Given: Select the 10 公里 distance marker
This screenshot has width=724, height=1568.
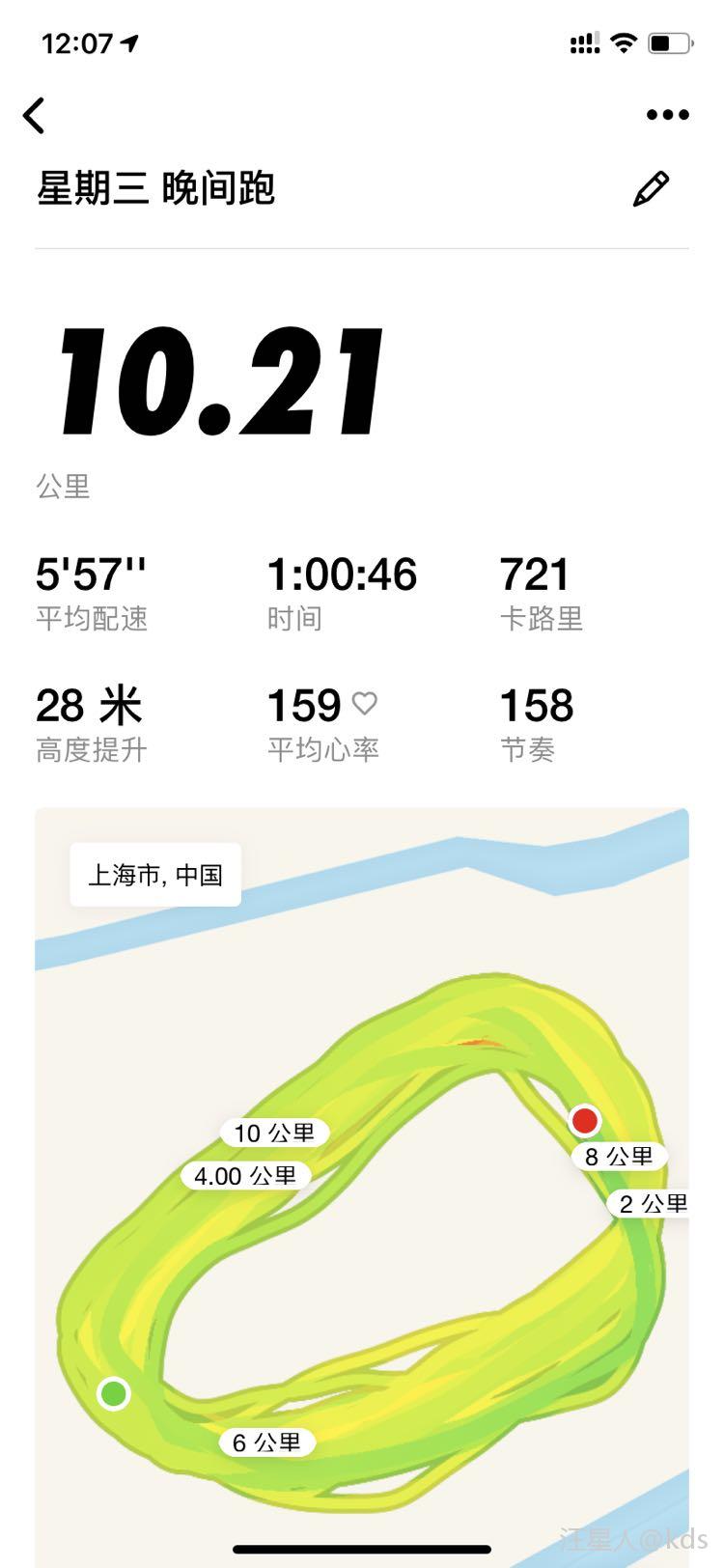Looking at the screenshot, I should pyautogui.click(x=273, y=1132).
